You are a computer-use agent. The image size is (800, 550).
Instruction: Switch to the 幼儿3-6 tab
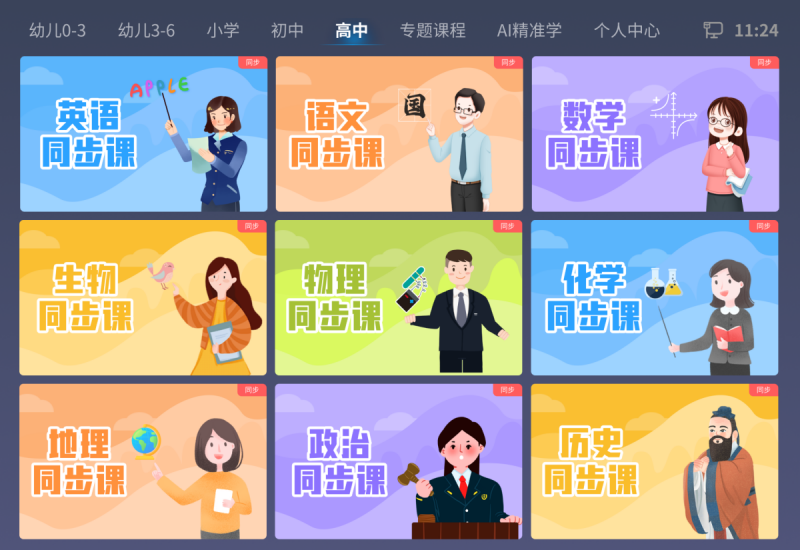tap(146, 30)
